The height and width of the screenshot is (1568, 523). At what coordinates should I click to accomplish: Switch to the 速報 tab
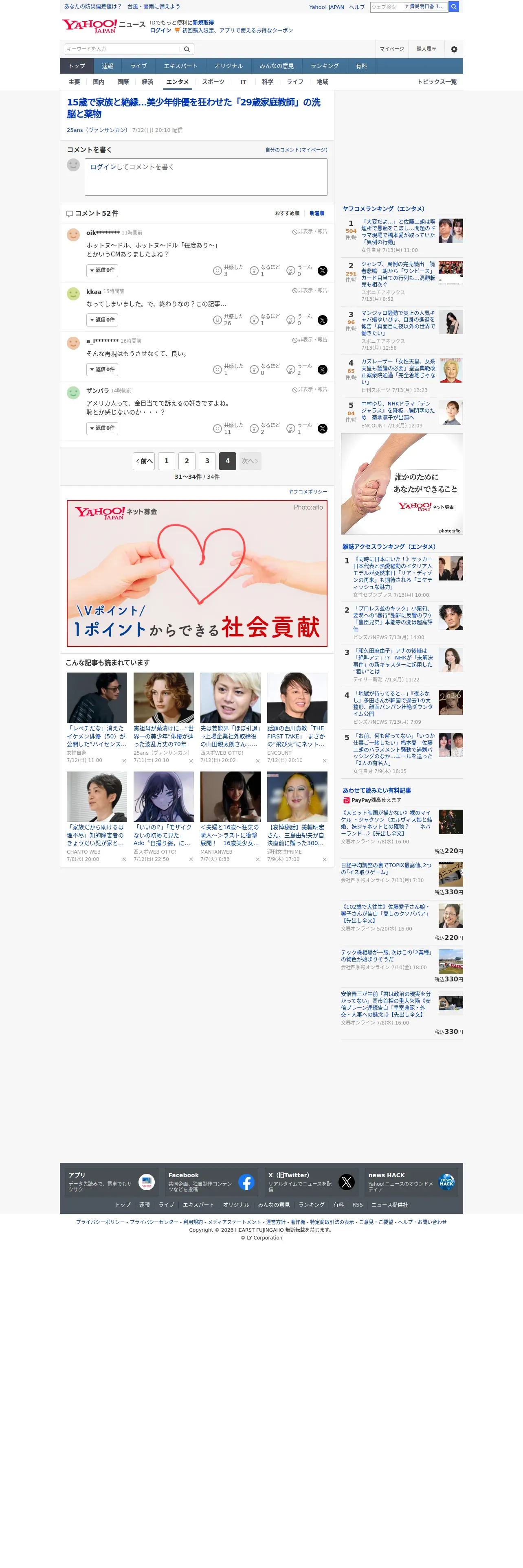107,66
